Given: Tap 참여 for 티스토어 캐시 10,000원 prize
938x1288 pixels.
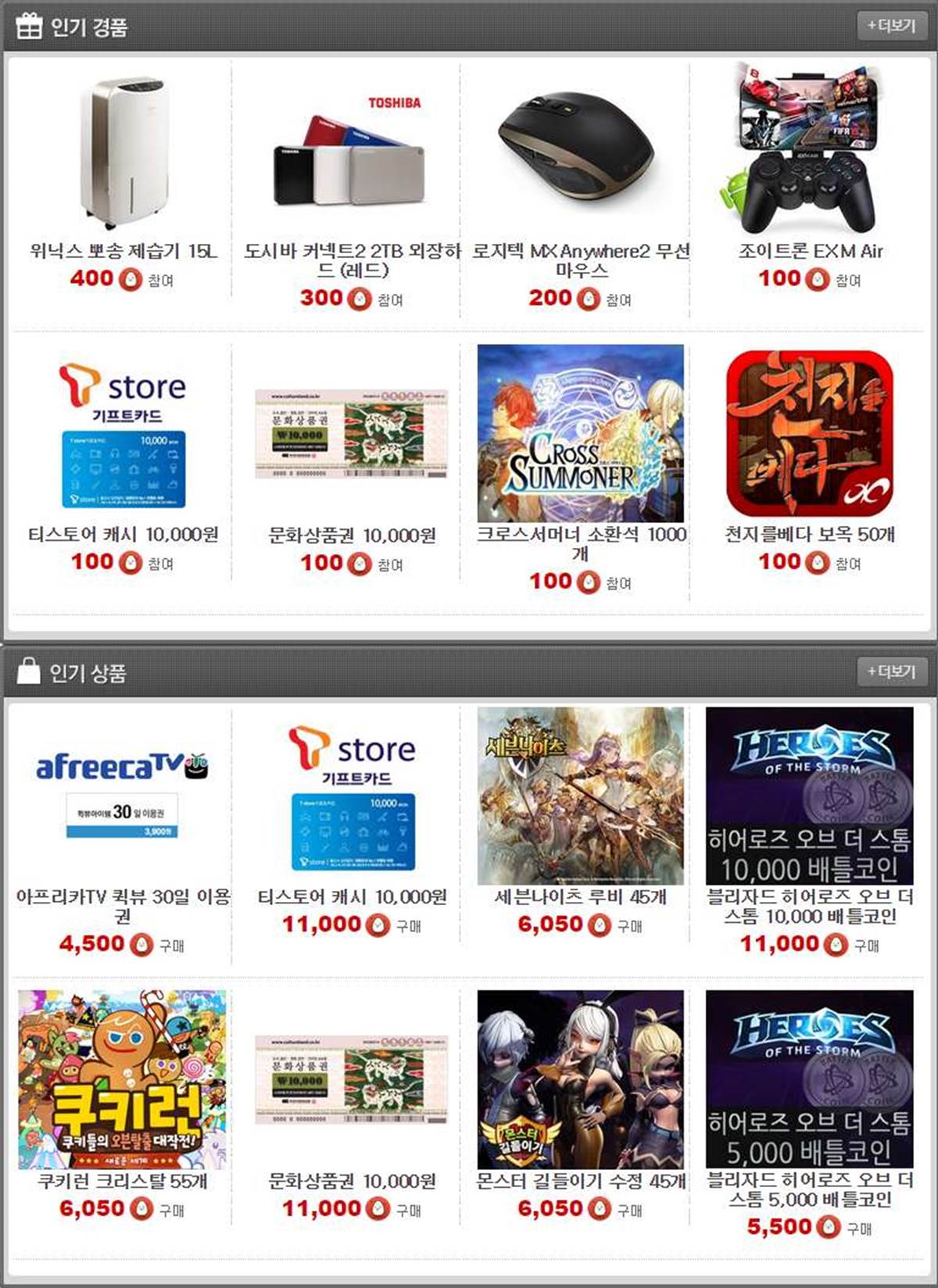Looking at the screenshot, I should tap(160, 563).
